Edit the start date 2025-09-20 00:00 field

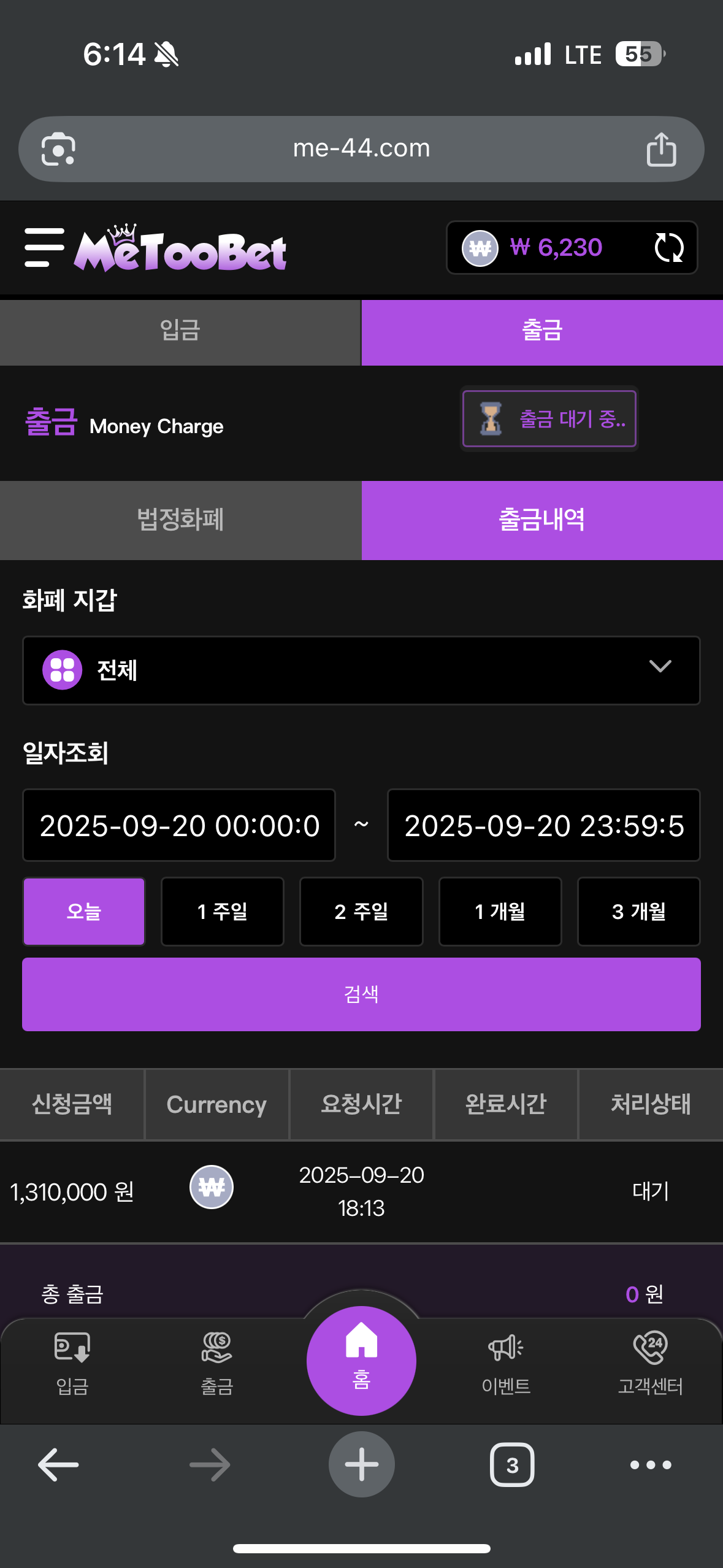click(x=179, y=825)
